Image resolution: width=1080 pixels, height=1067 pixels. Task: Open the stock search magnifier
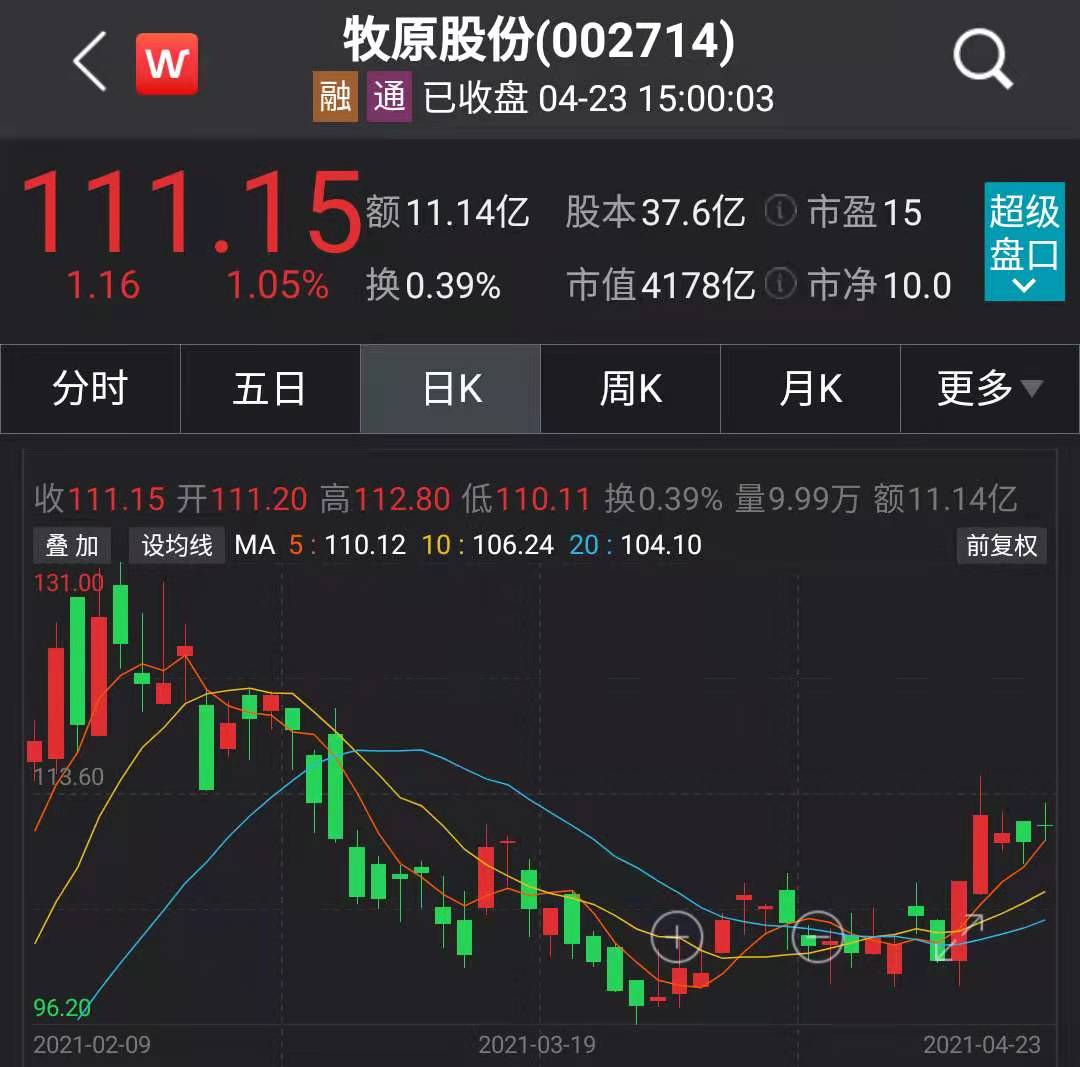pos(982,60)
